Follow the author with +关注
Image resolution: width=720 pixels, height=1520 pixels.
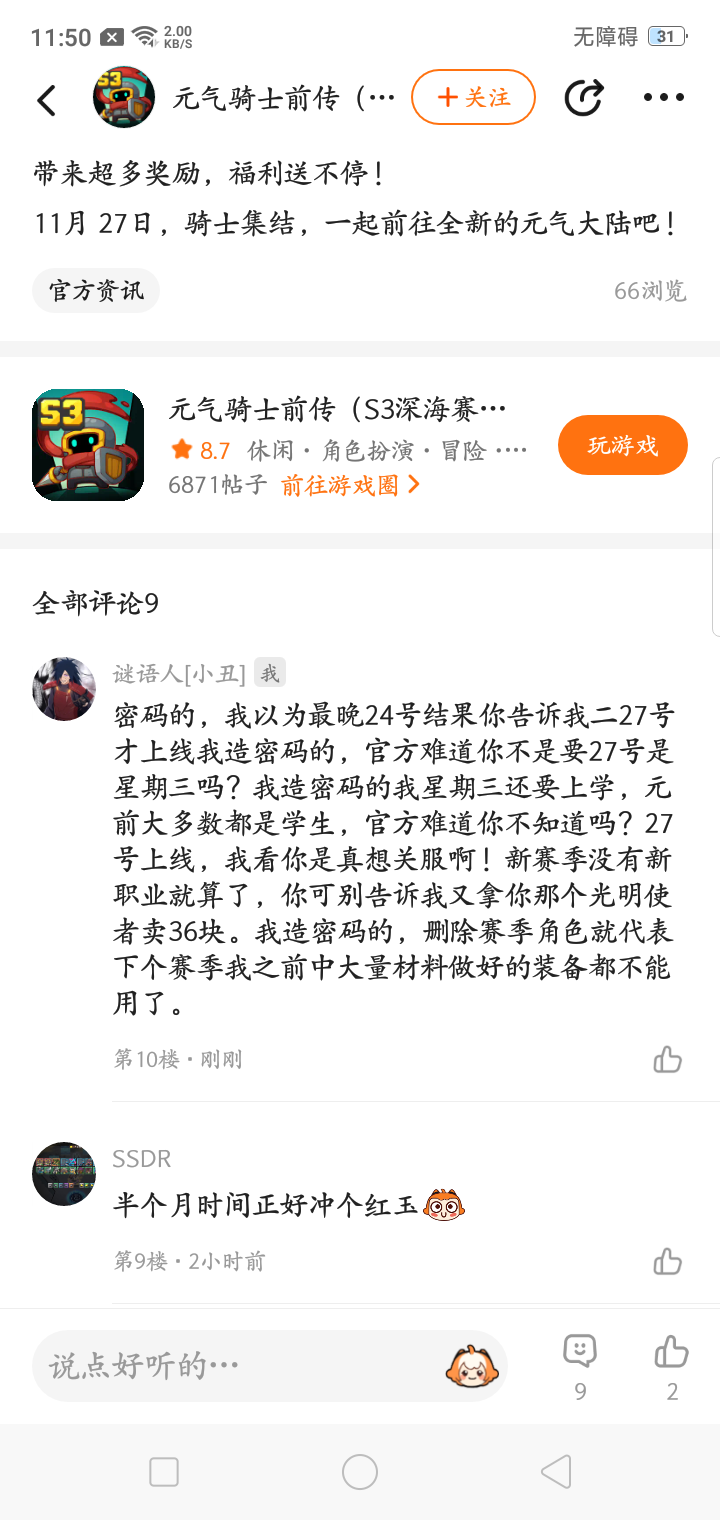[473, 97]
